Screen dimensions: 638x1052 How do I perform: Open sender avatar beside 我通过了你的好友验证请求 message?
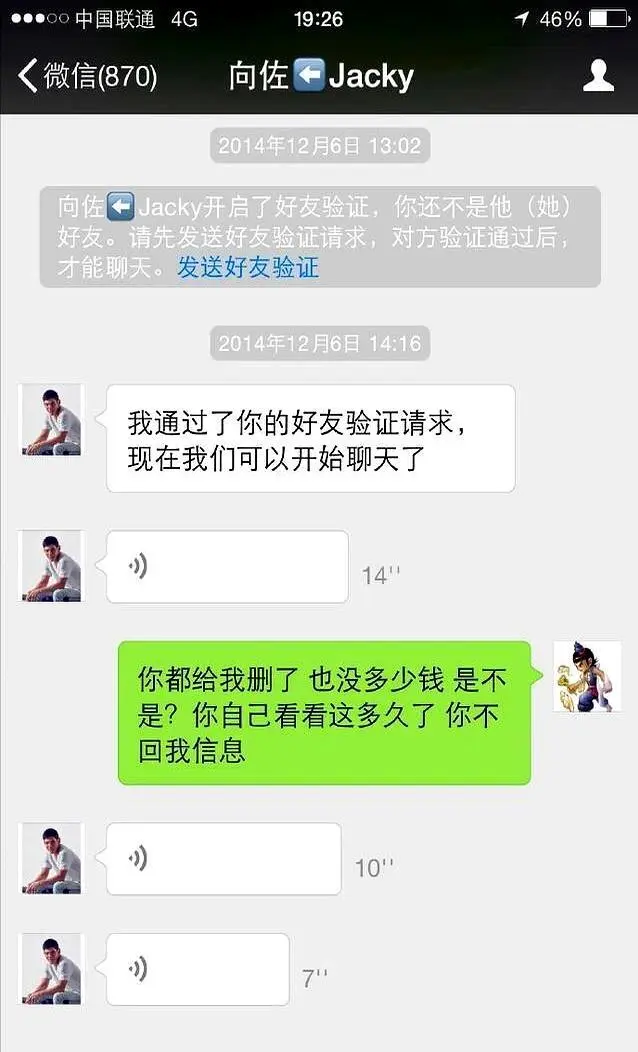click(x=52, y=420)
